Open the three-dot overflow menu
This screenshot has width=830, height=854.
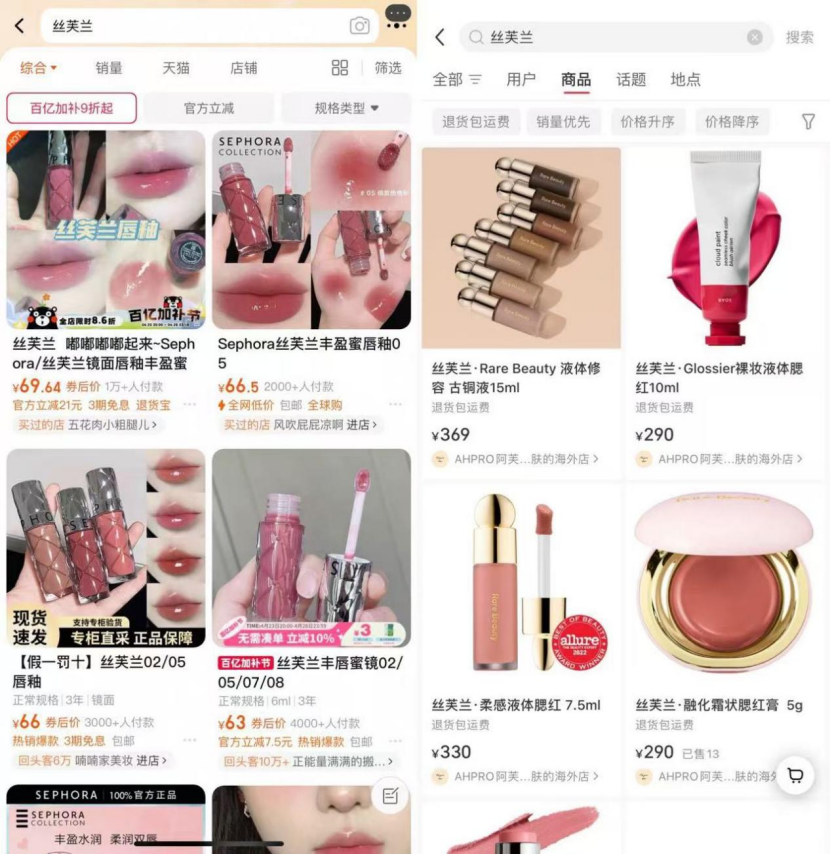click(398, 15)
